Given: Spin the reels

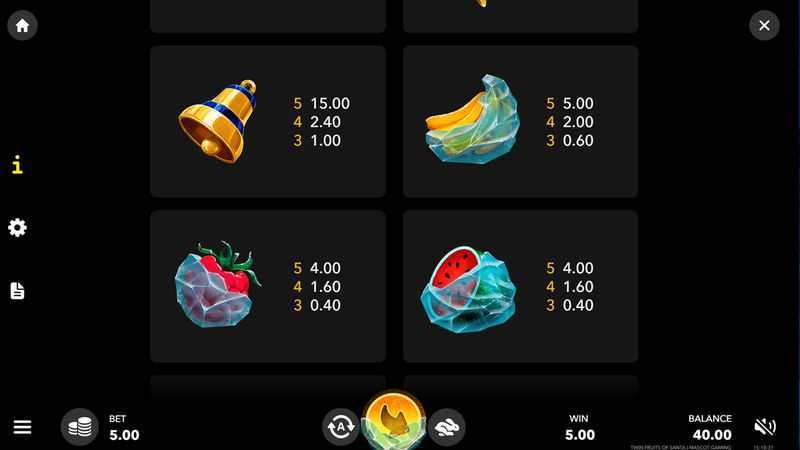Looking at the screenshot, I should pyautogui.click(x=395, y=422).
